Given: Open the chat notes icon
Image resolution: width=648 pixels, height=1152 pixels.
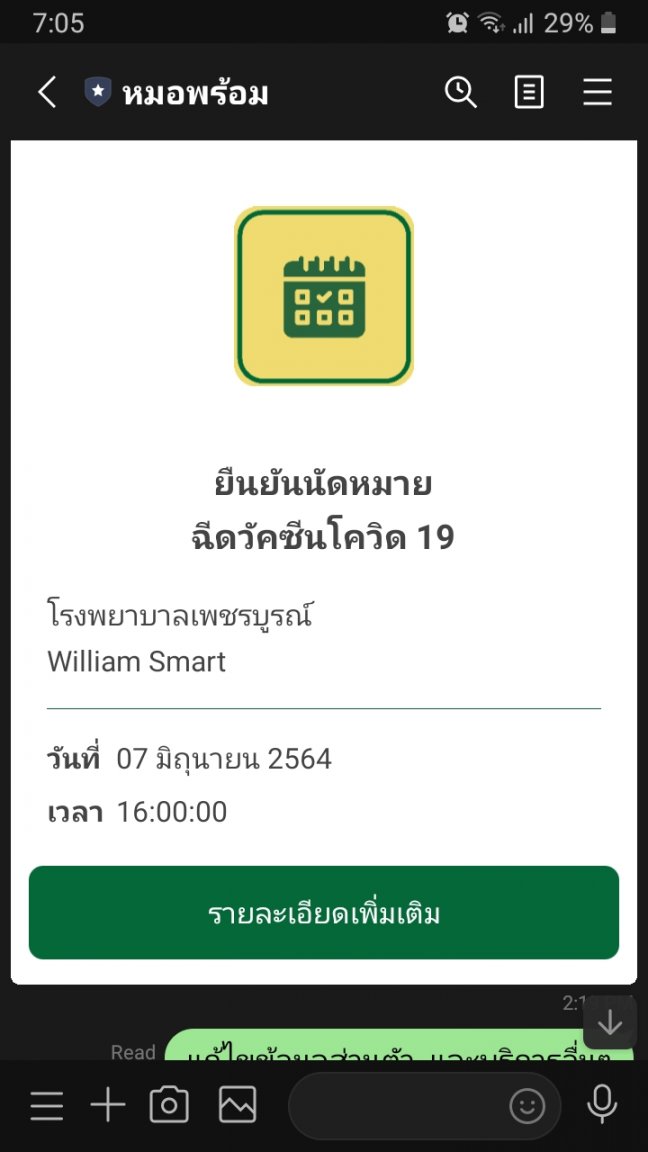Looking at the screenshot, I should [529, 93].
